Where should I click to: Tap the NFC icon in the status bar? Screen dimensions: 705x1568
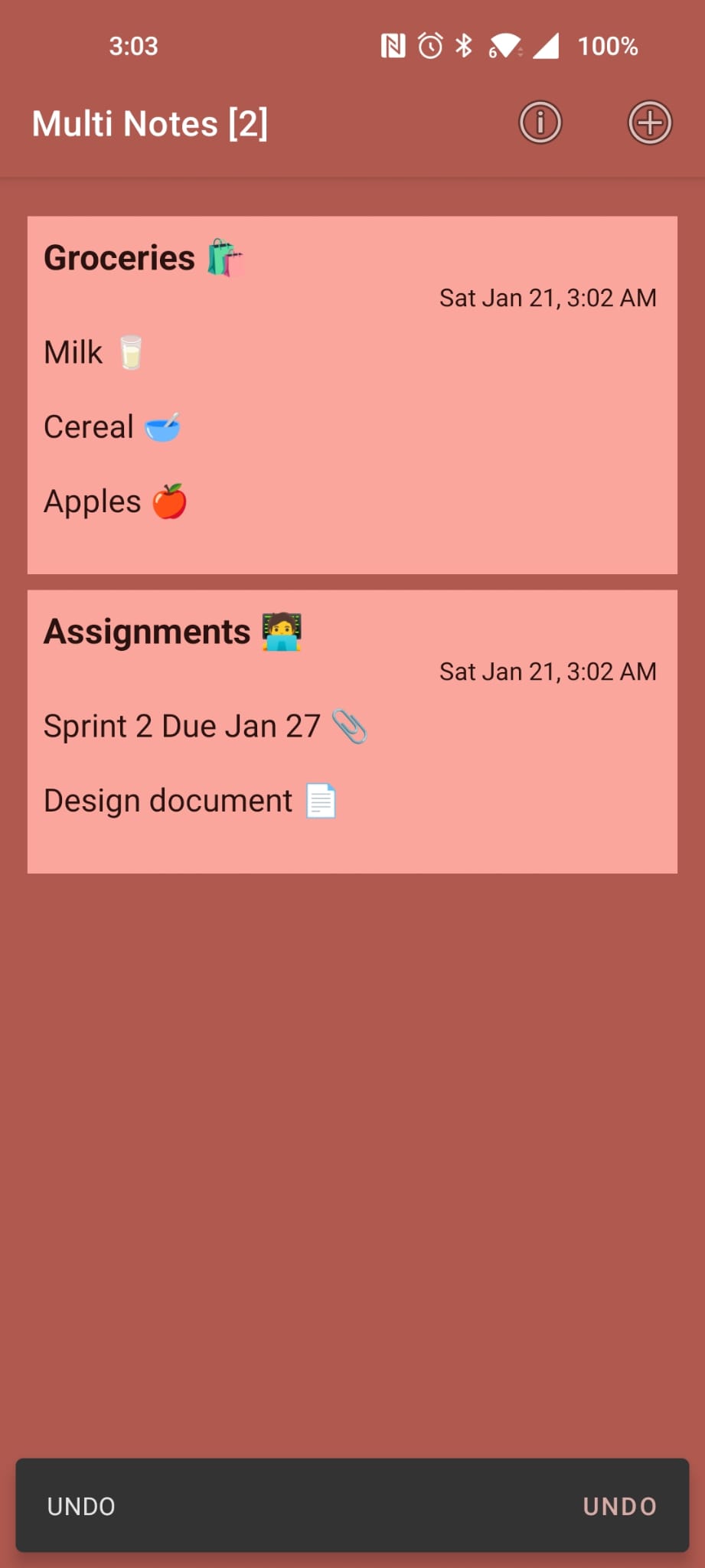[393, 46]
